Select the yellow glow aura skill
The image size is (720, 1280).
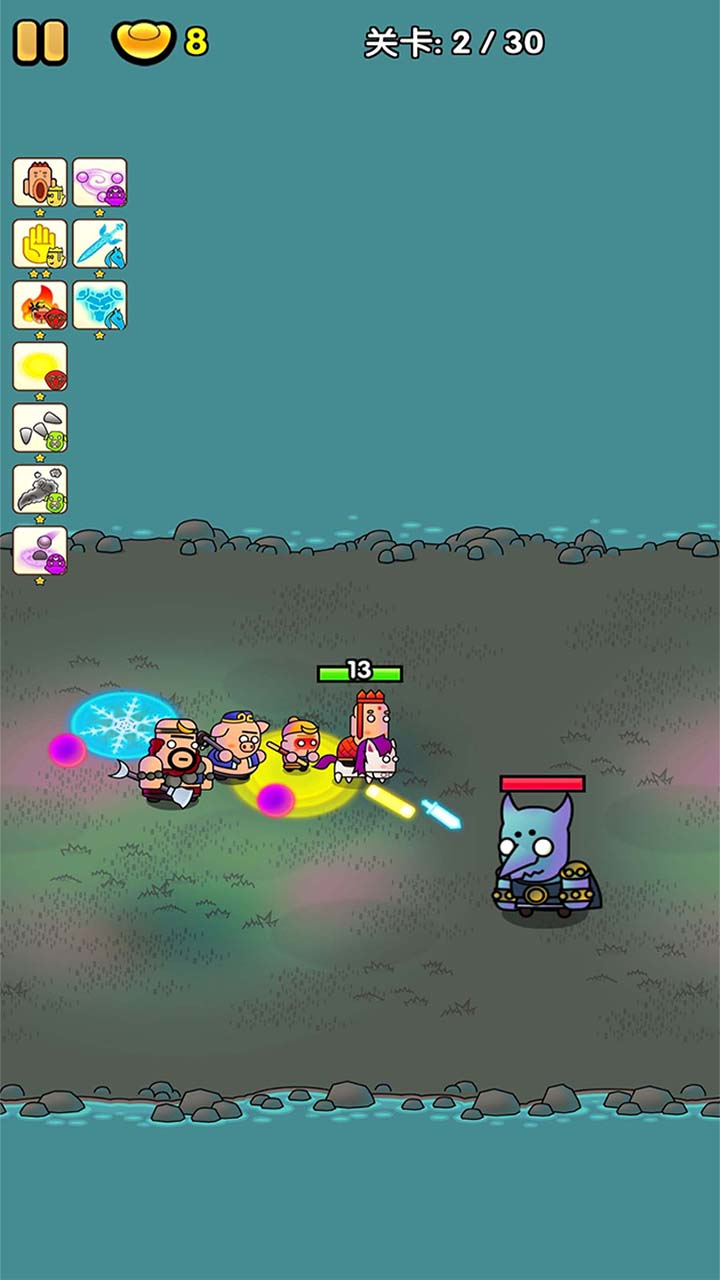[x=40, y=366]
